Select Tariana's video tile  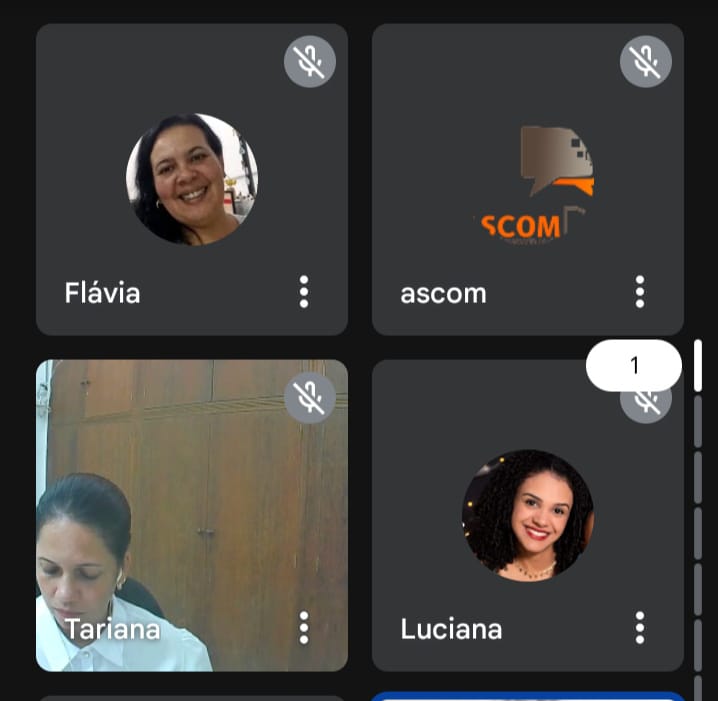pos(192,500)
